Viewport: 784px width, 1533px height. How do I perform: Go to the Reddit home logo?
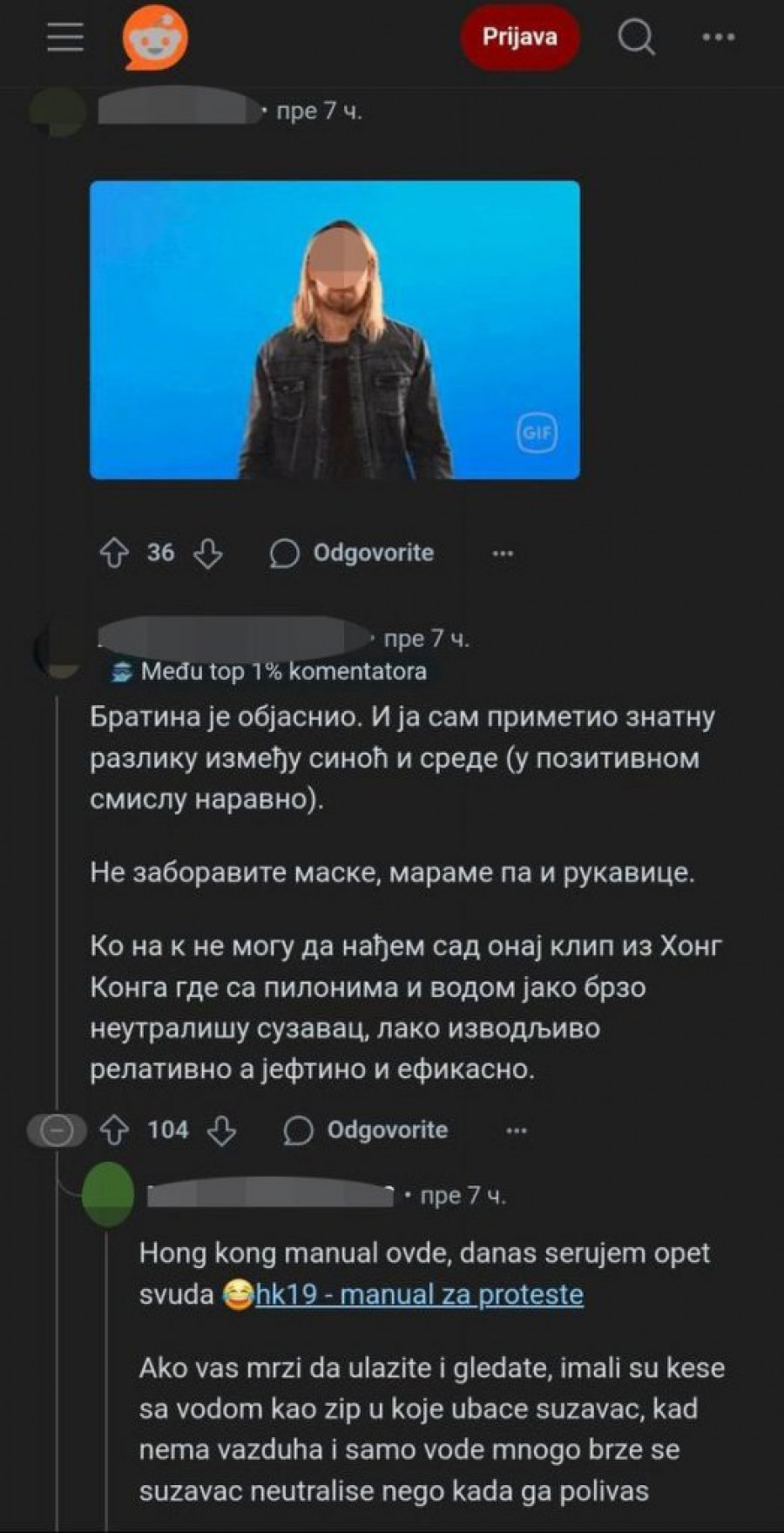pos(155,37)
